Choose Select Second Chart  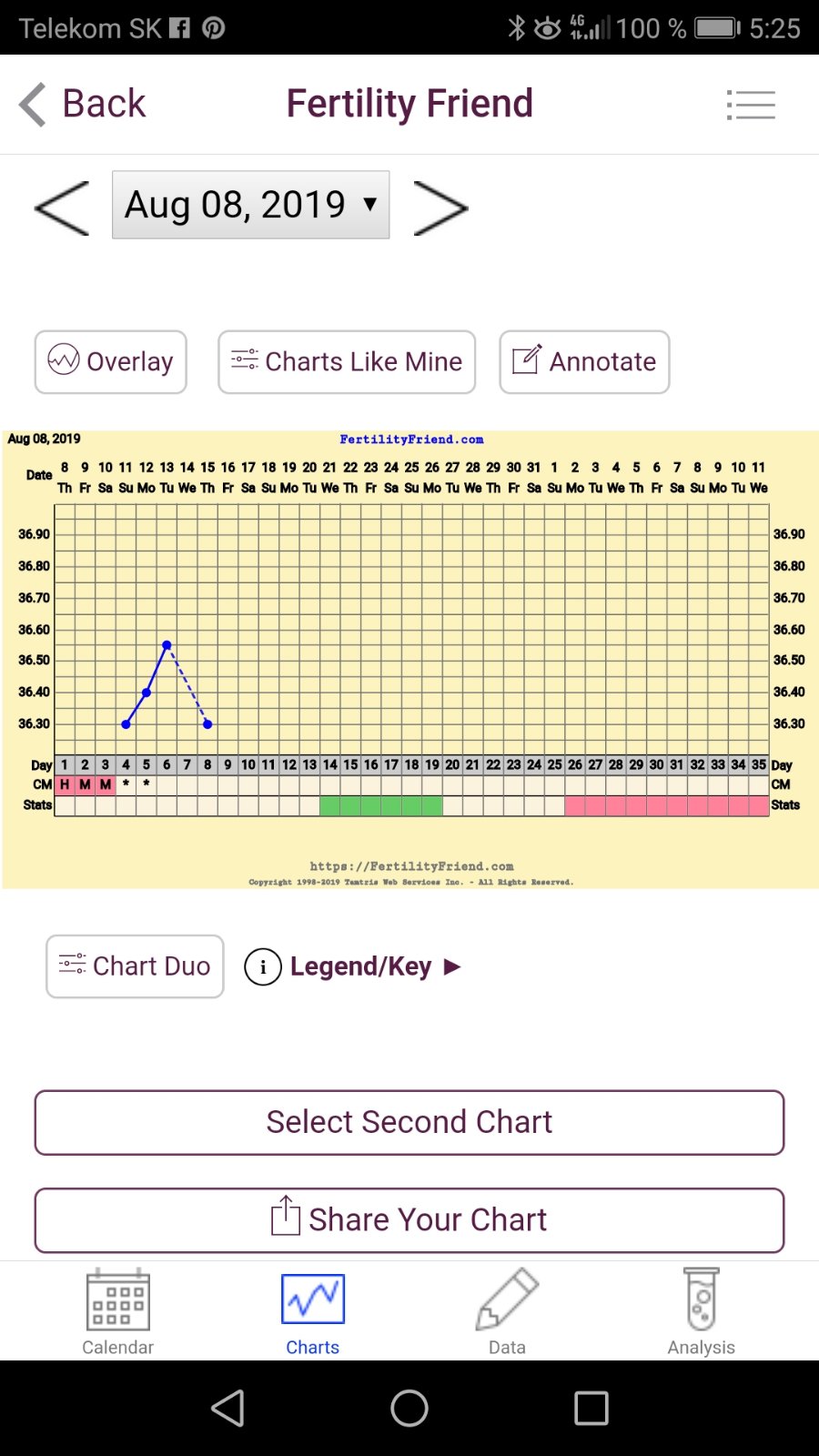click(409, 1122)
